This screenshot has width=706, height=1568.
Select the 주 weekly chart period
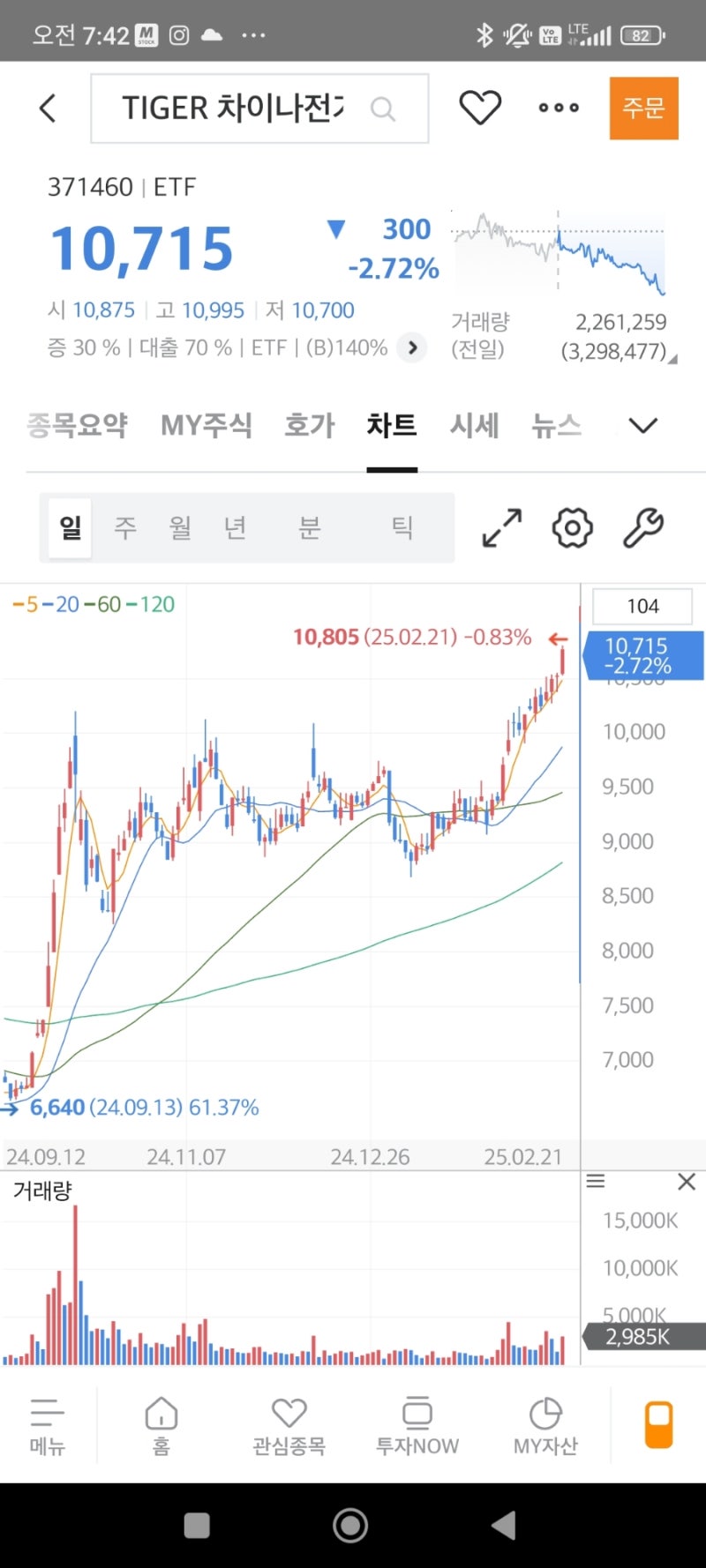[x=124, y=527]
